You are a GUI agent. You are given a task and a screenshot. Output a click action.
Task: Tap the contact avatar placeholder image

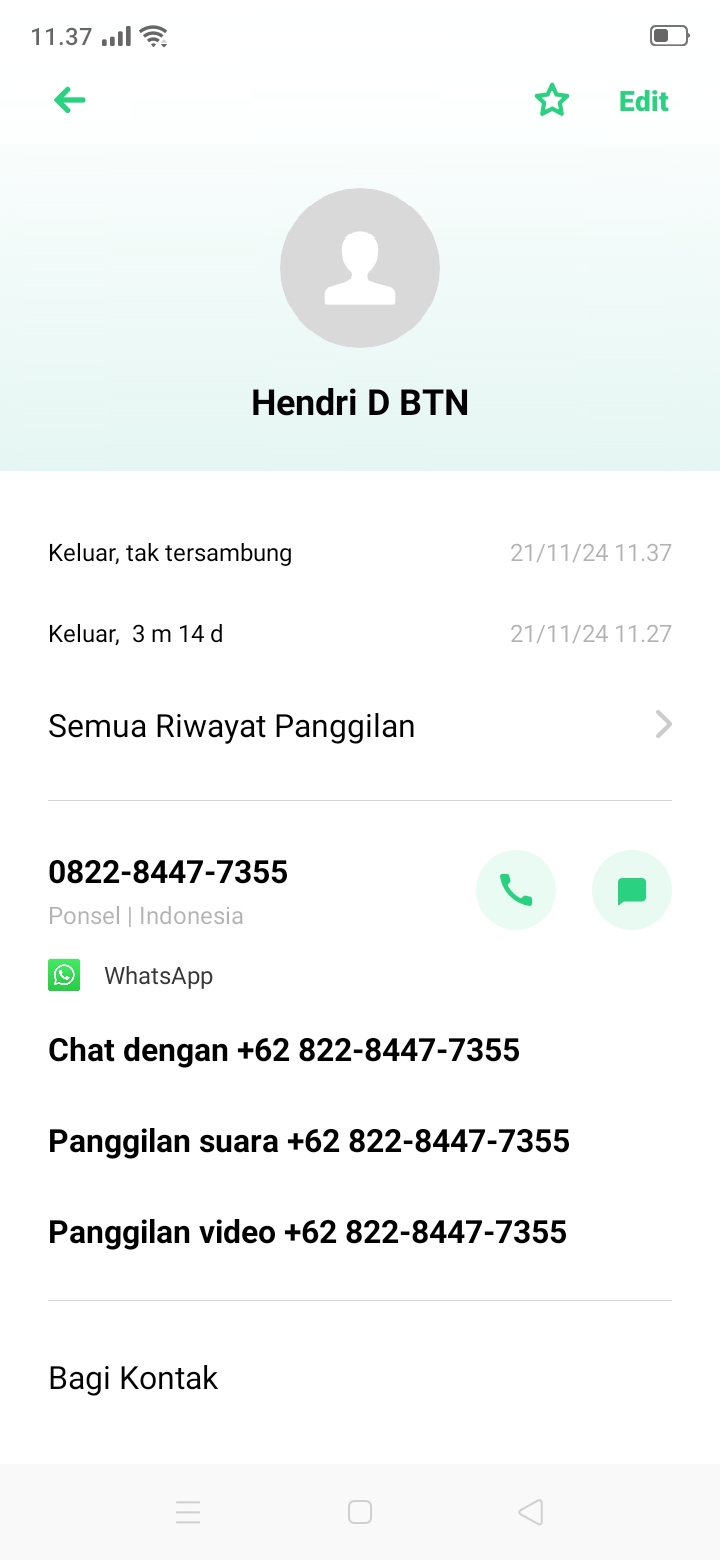point(360,267)
